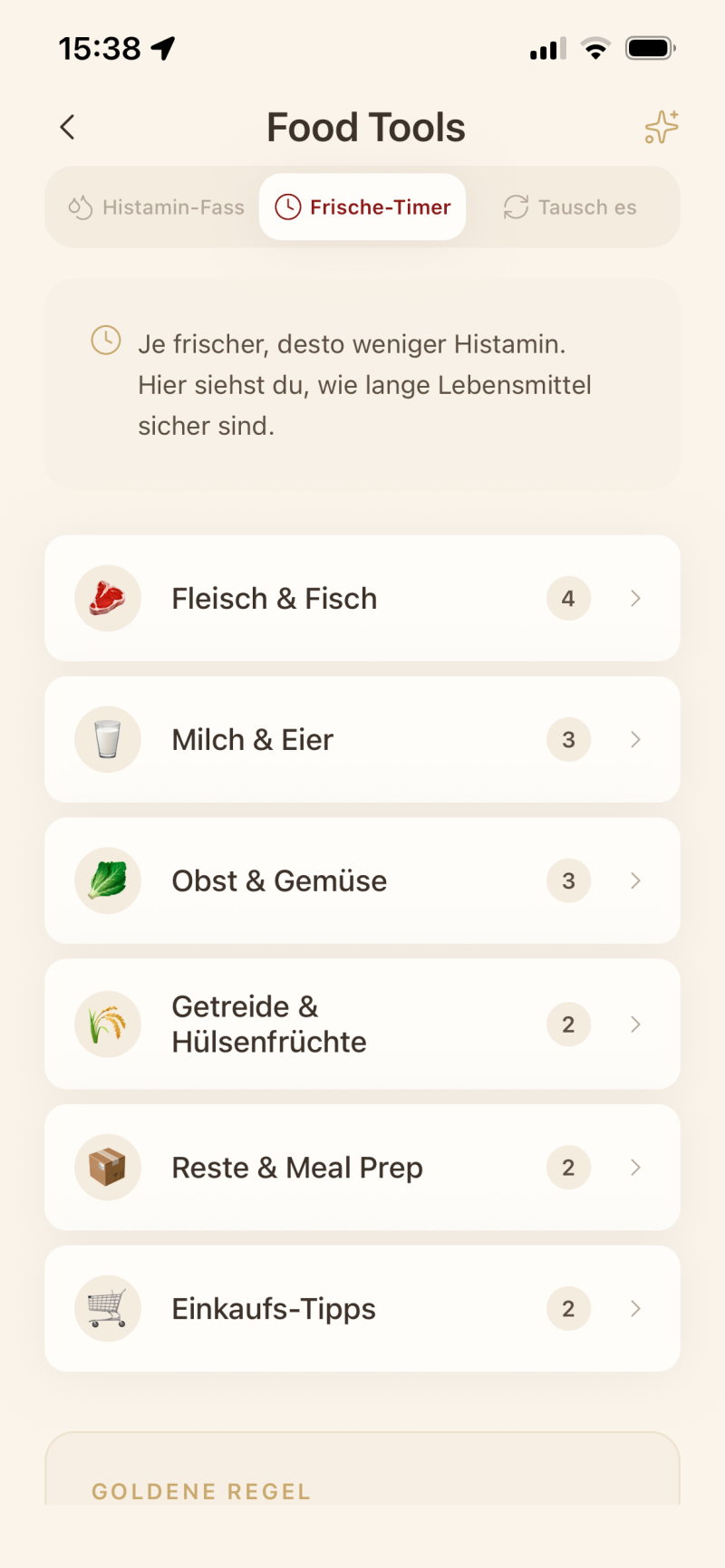Show Reste & Meal Prep items
The width and height of the screenshot is (725, 1568).
[x=362, y=1167]
